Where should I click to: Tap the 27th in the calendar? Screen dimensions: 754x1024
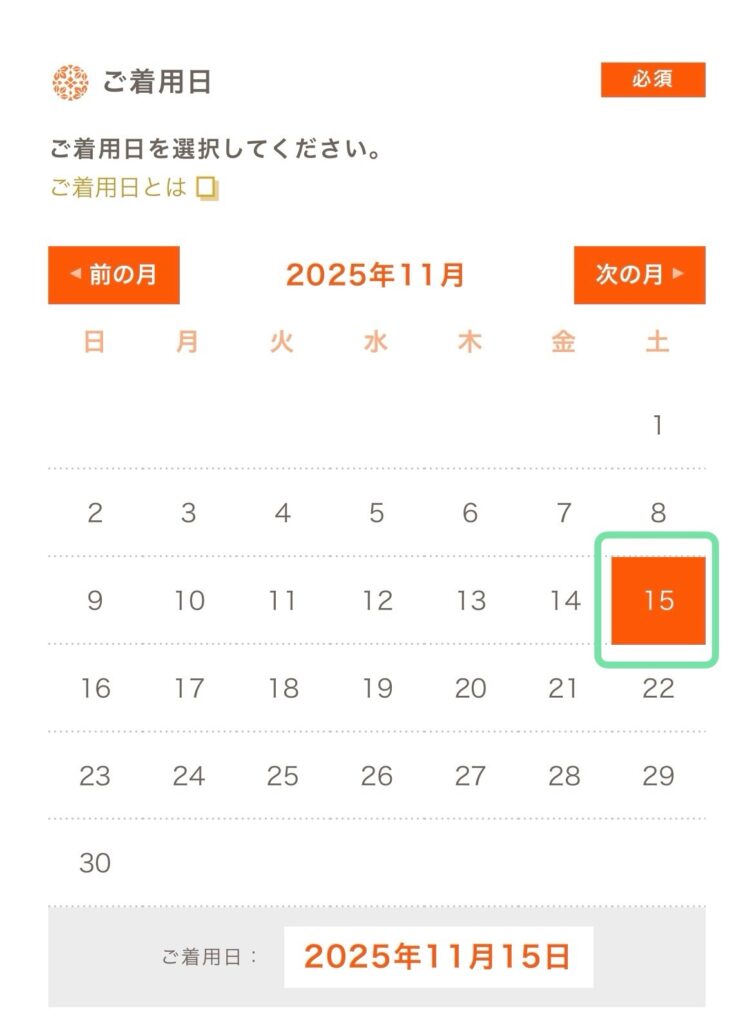pos(471,775)
